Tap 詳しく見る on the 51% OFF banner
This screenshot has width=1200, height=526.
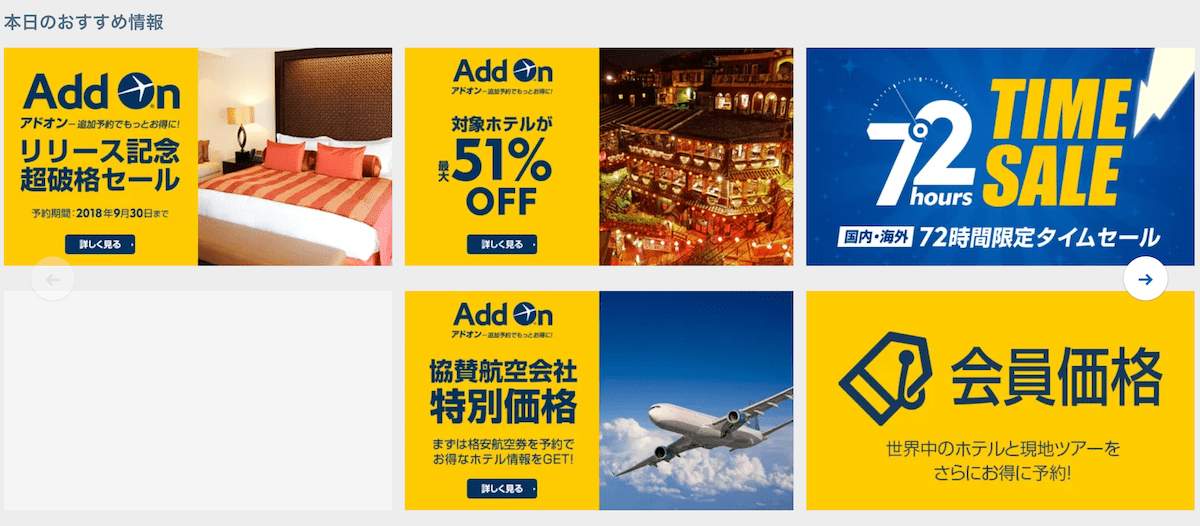[501, 244]
